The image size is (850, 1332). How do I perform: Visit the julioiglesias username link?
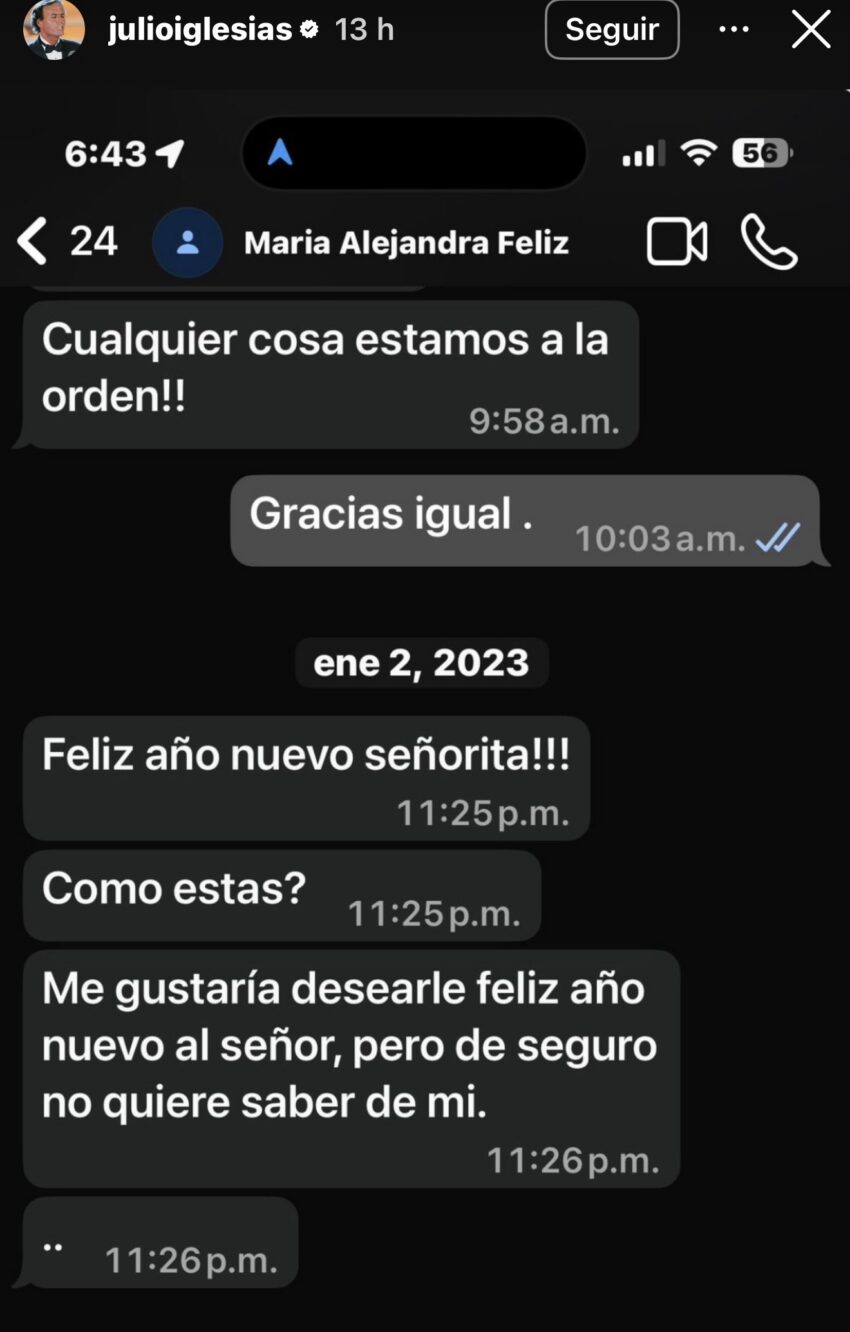coord(200,30)
